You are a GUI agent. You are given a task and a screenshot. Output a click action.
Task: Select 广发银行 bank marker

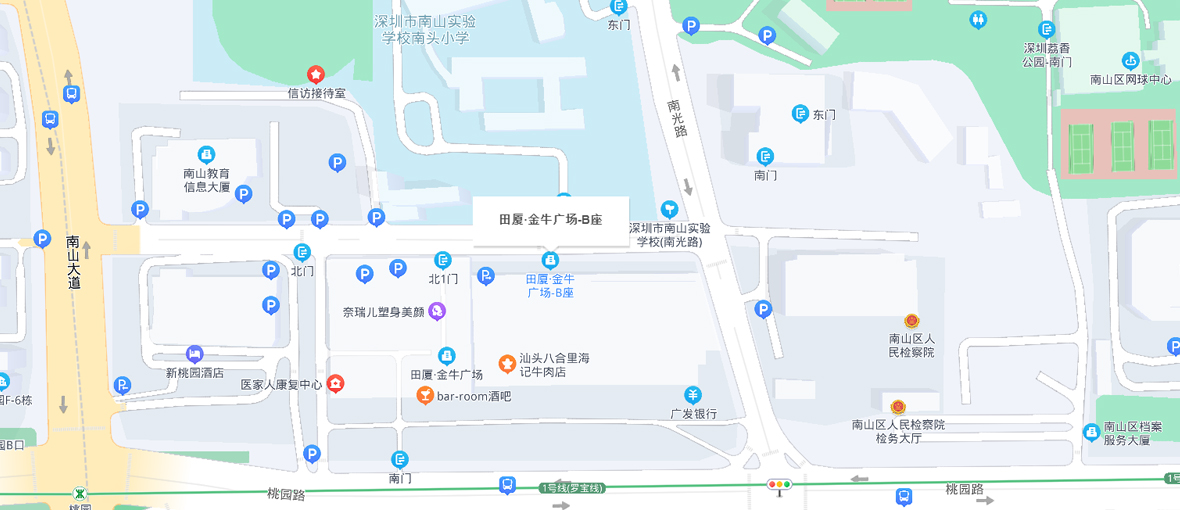[693, 395]
